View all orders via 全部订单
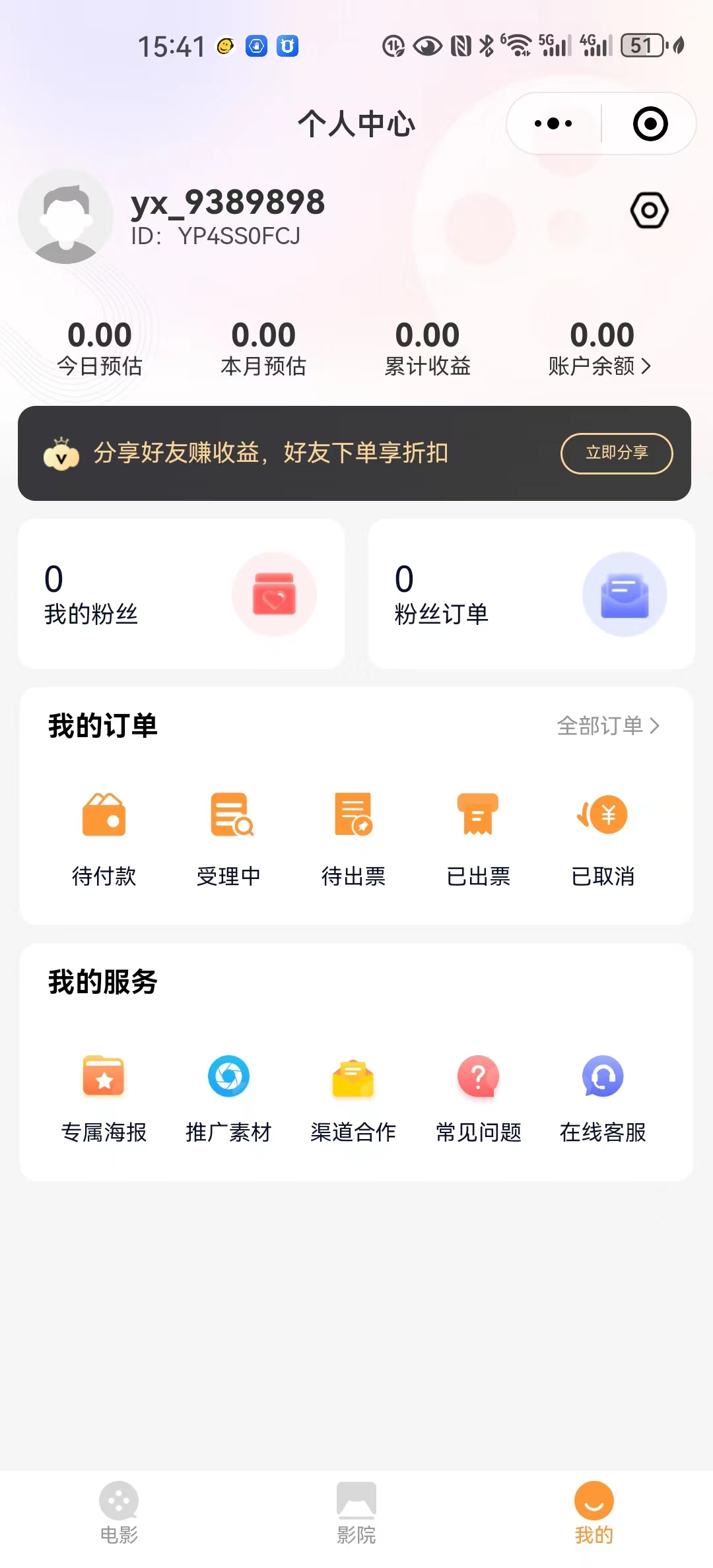The height and width of the screenshot is (1568, 713). coord(608,726)
